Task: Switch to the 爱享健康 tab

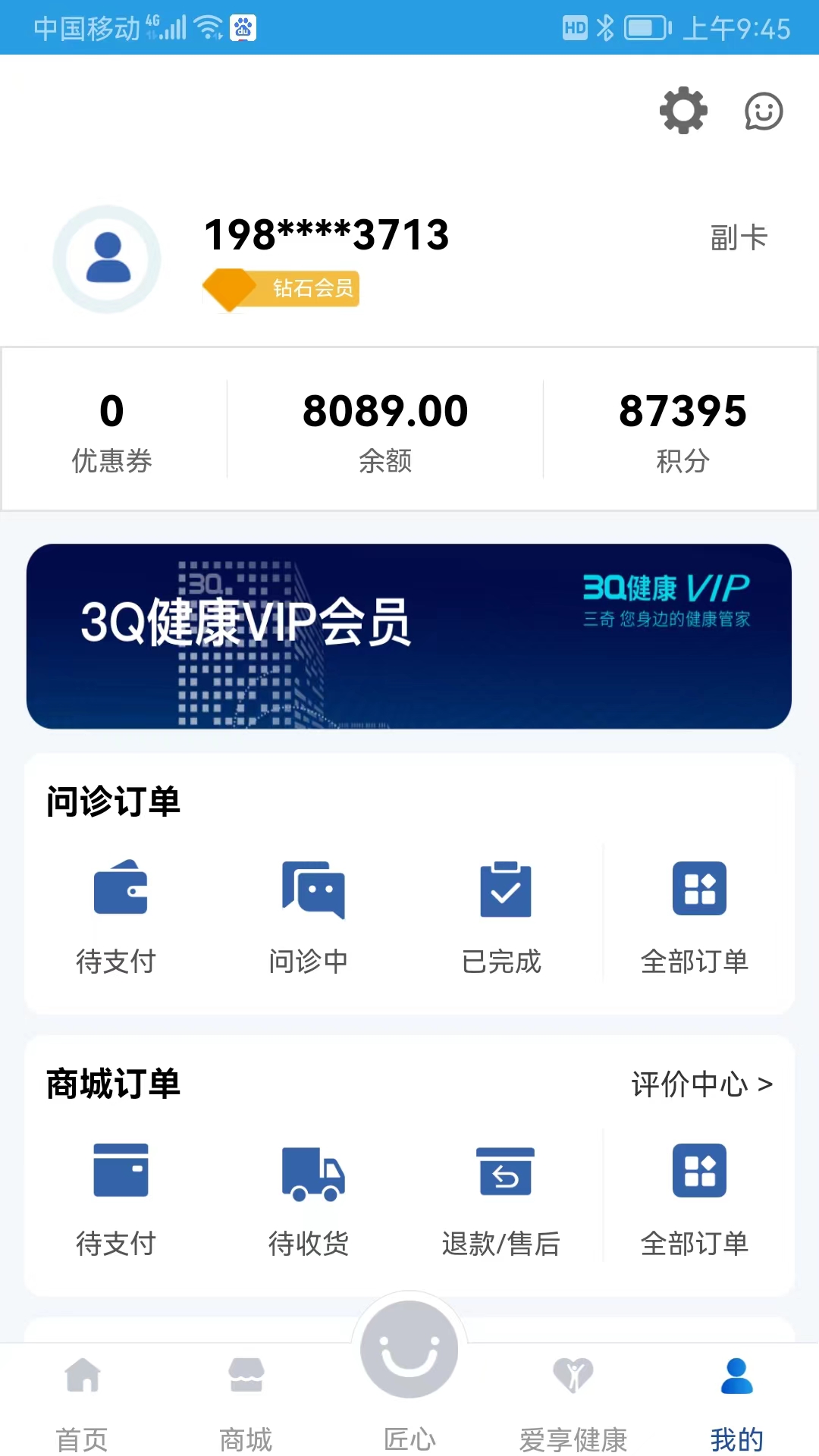Action: [573, 1403]
